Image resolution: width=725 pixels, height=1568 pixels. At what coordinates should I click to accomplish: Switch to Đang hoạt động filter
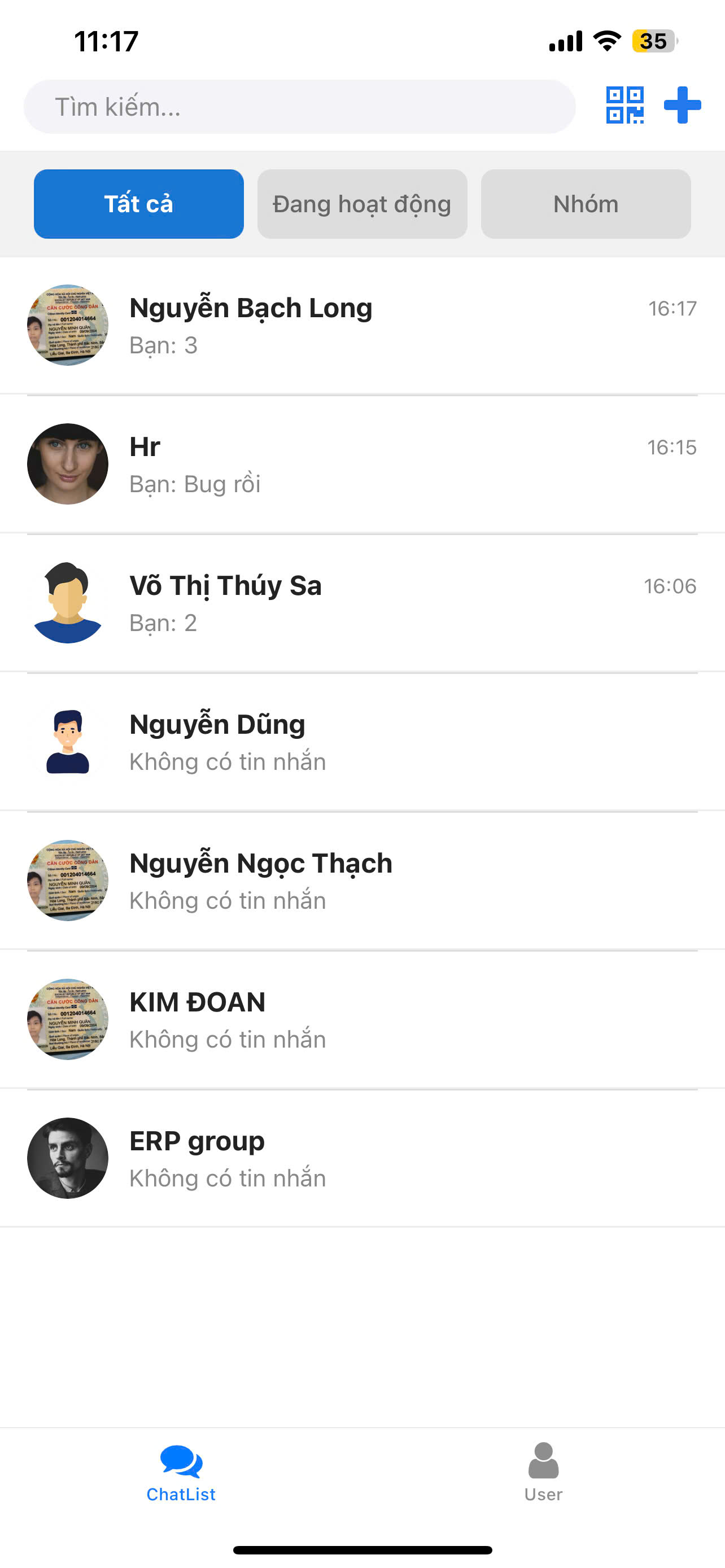[x=362, y=204]
